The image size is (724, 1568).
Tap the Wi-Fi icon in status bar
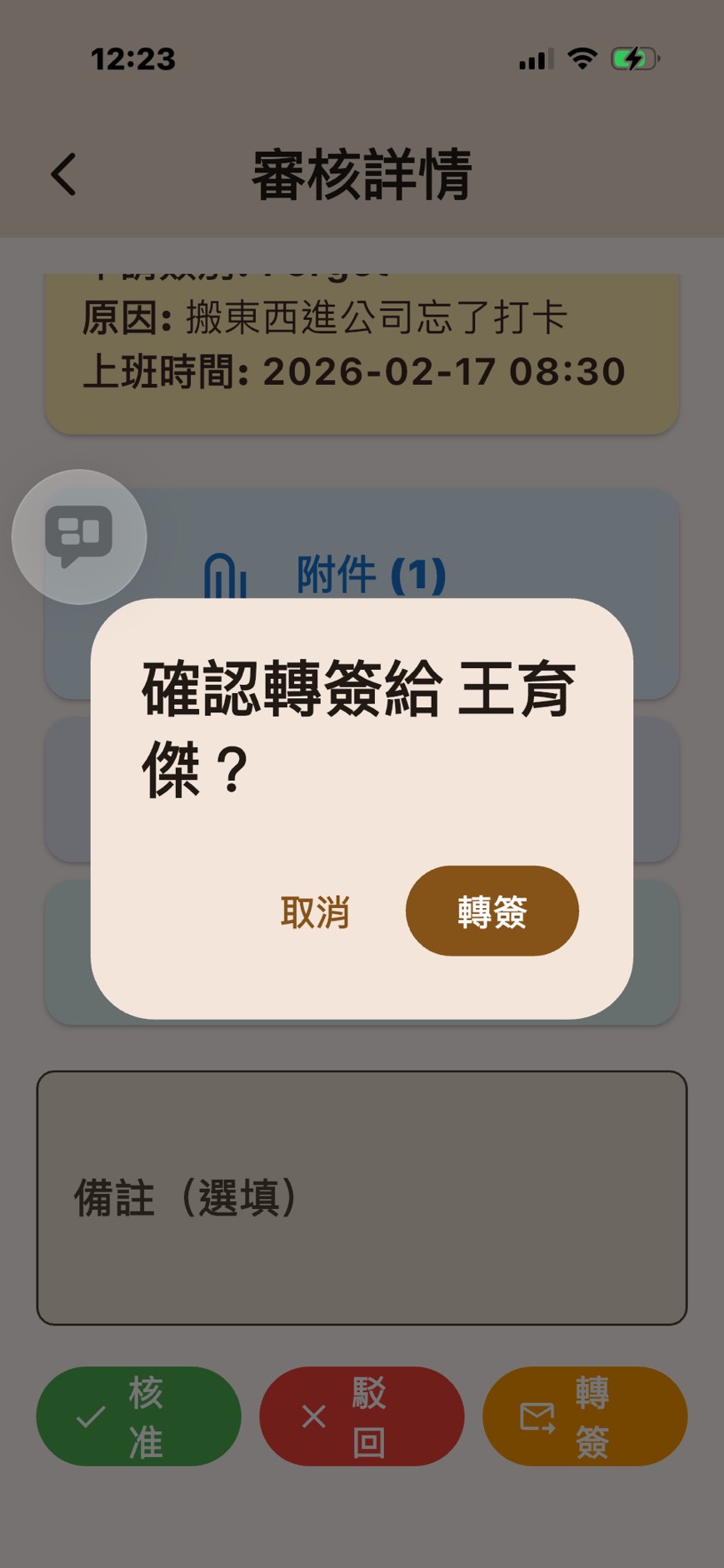click(583, 57)
